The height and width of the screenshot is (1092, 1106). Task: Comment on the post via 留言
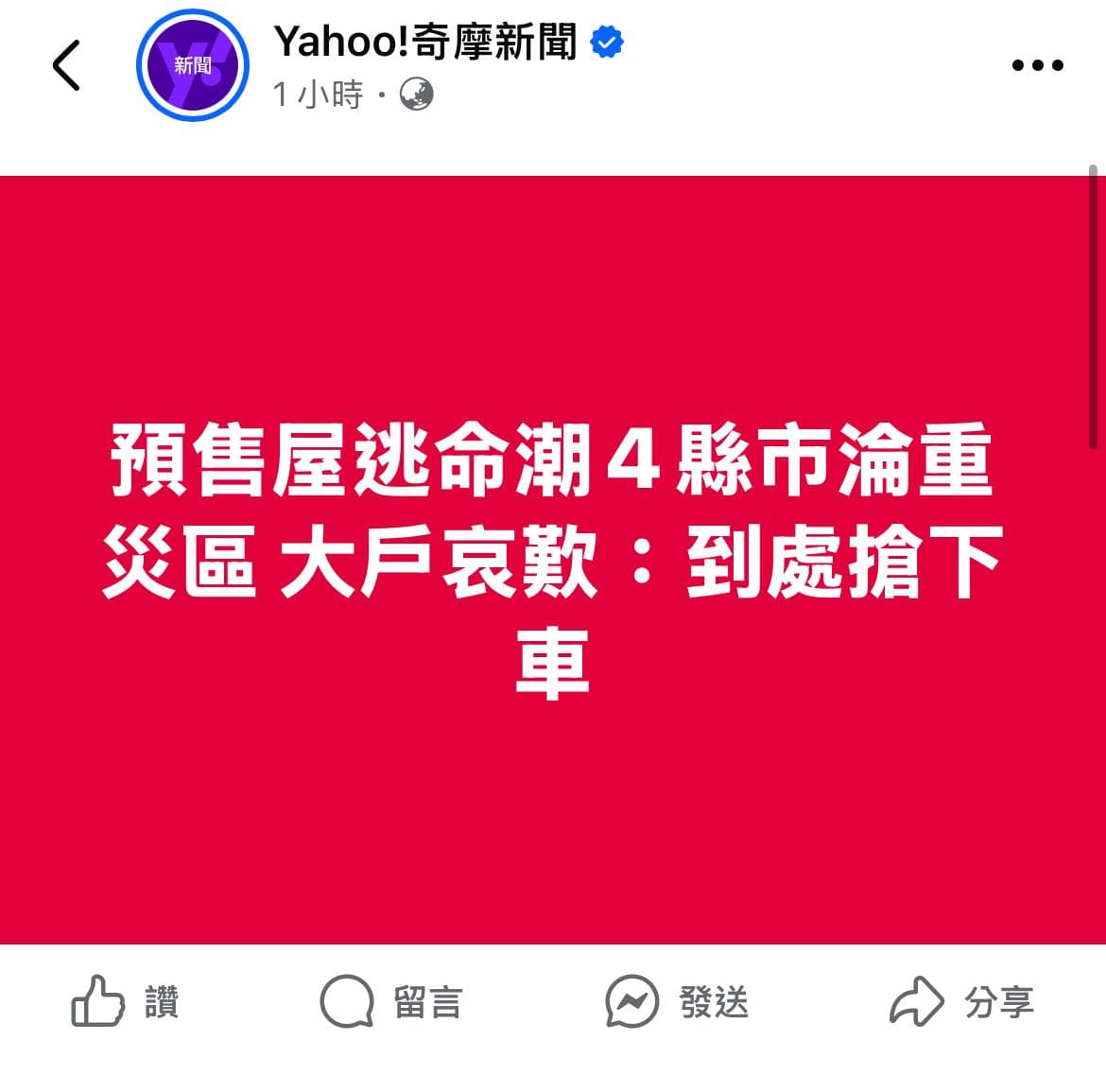click(x=391, y=1001)
